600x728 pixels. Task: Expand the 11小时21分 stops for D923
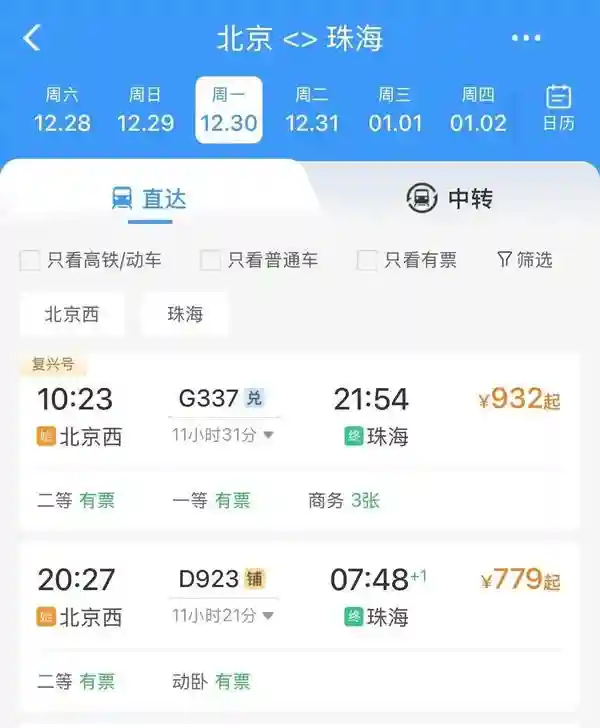[223, 615]
